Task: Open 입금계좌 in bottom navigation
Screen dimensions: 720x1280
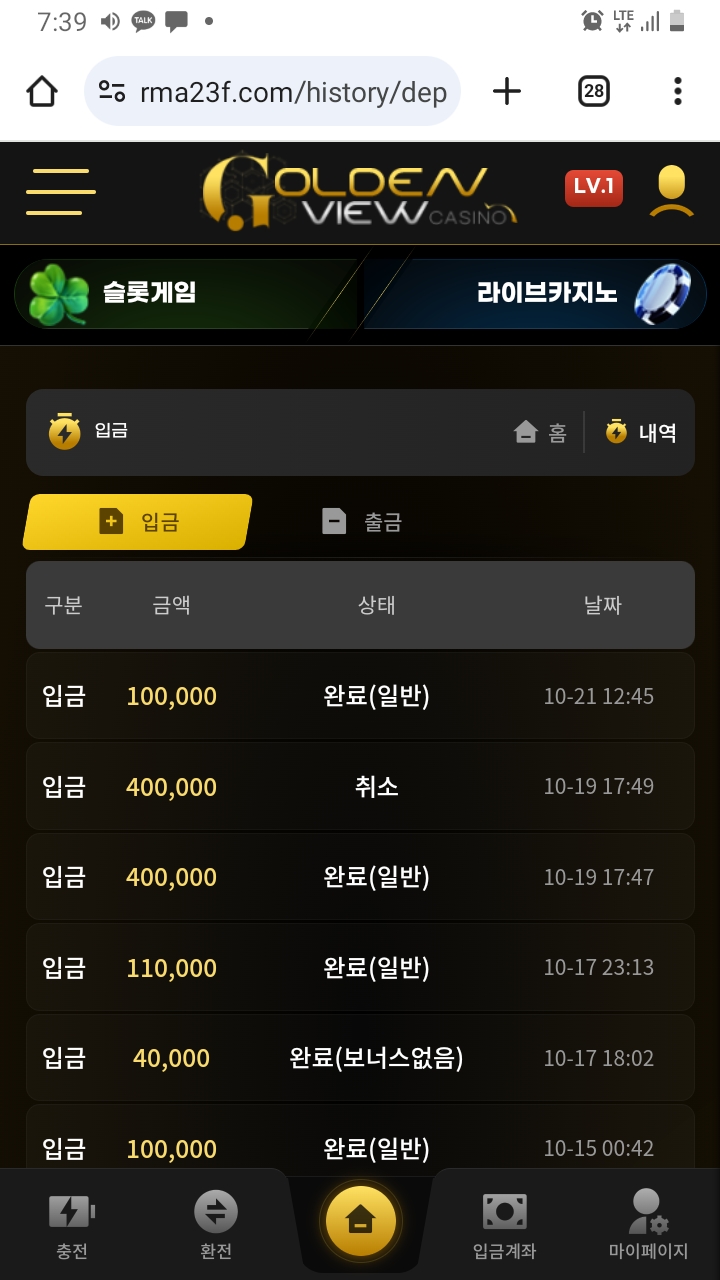Action: pos(504,1225)
